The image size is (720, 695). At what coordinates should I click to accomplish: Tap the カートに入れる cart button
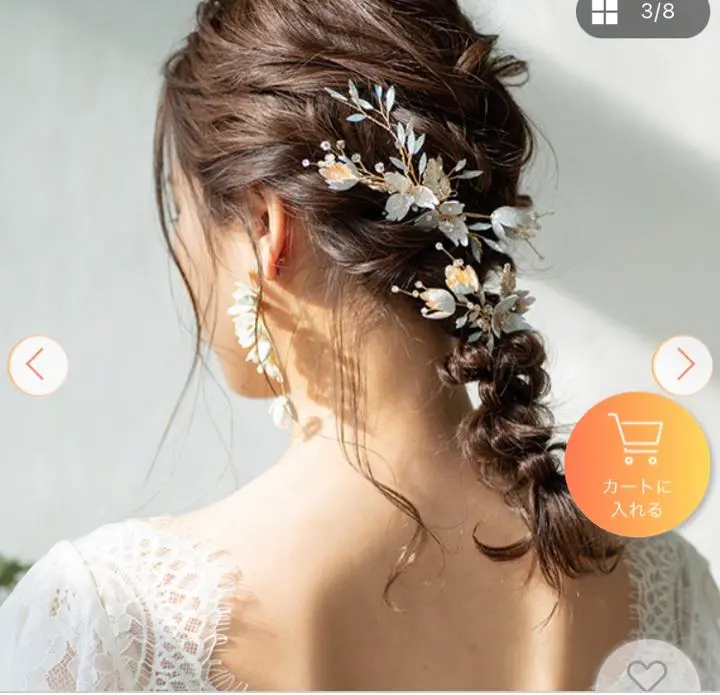tap(637, 465)
